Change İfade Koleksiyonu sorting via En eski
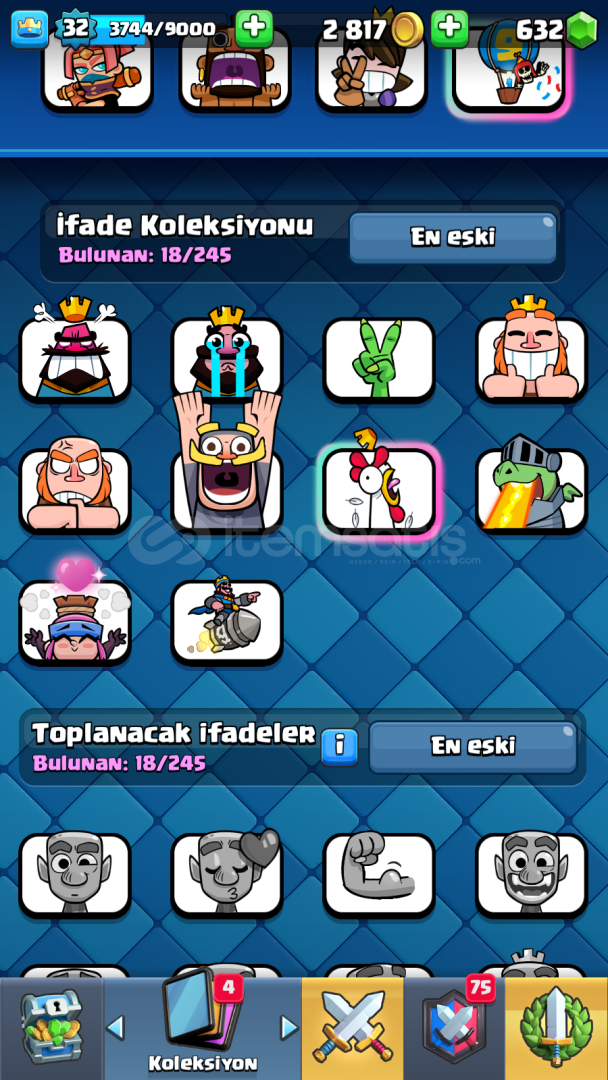 pyautogui.click(x=452, y=238)
